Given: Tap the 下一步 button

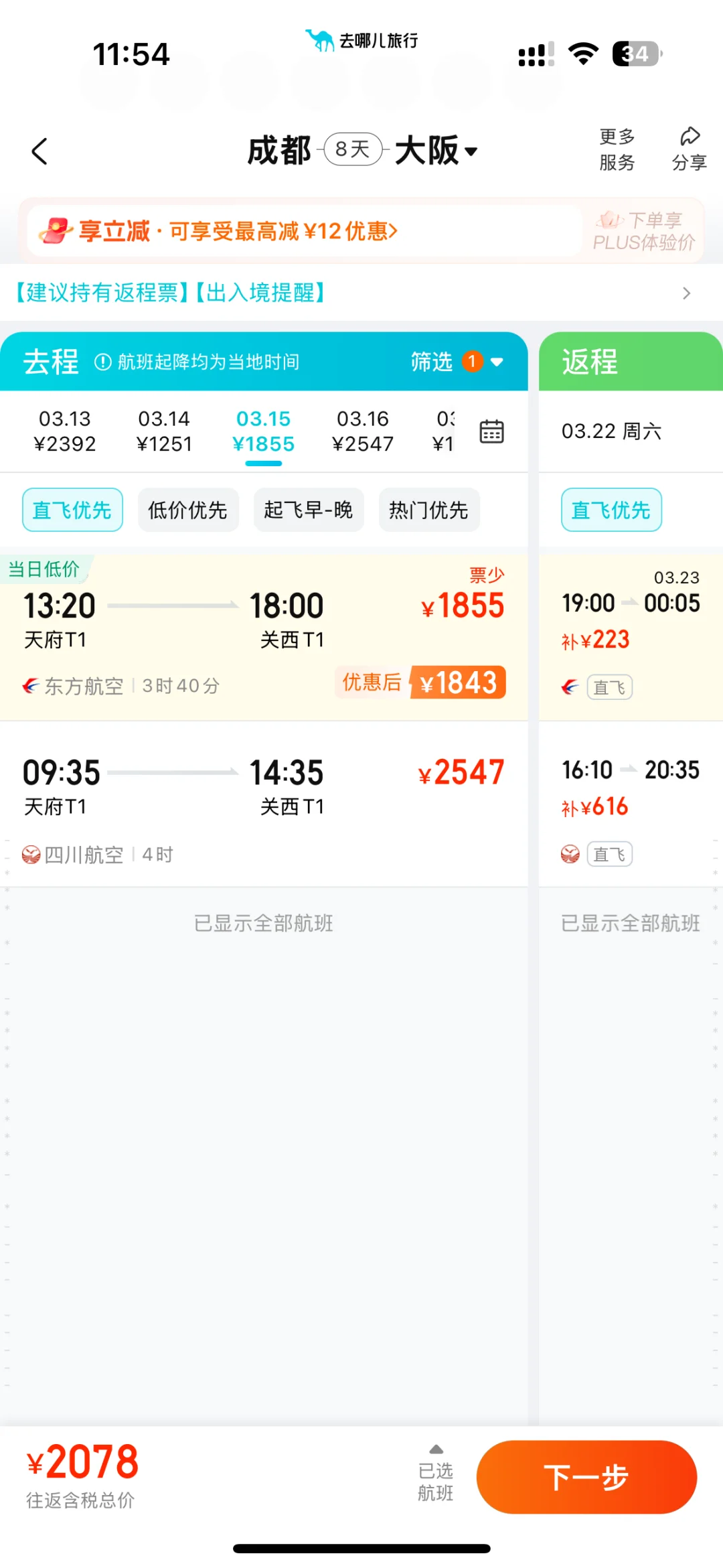Looking at the screenshot, I should tap(586, 1477).
